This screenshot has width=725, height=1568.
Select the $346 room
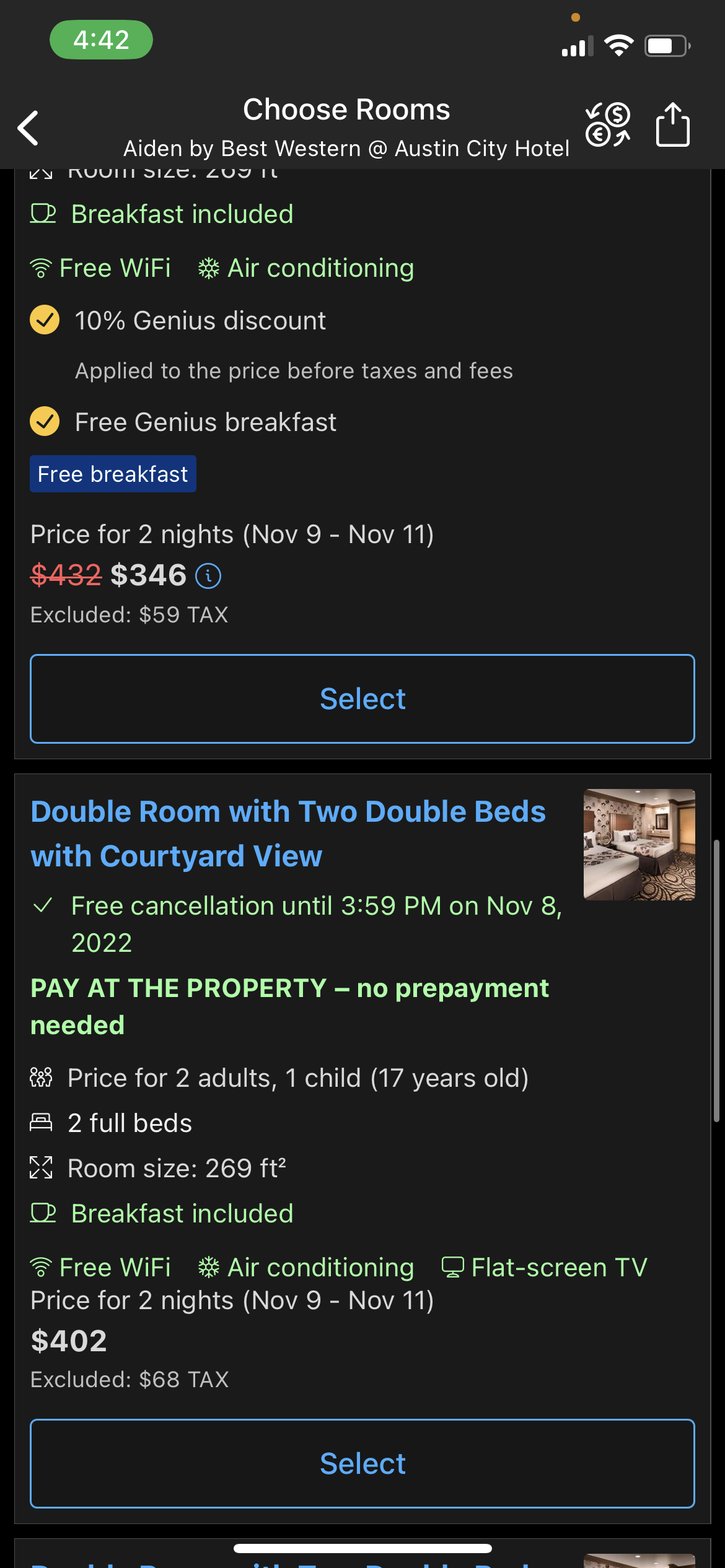[x=362, y=698]
